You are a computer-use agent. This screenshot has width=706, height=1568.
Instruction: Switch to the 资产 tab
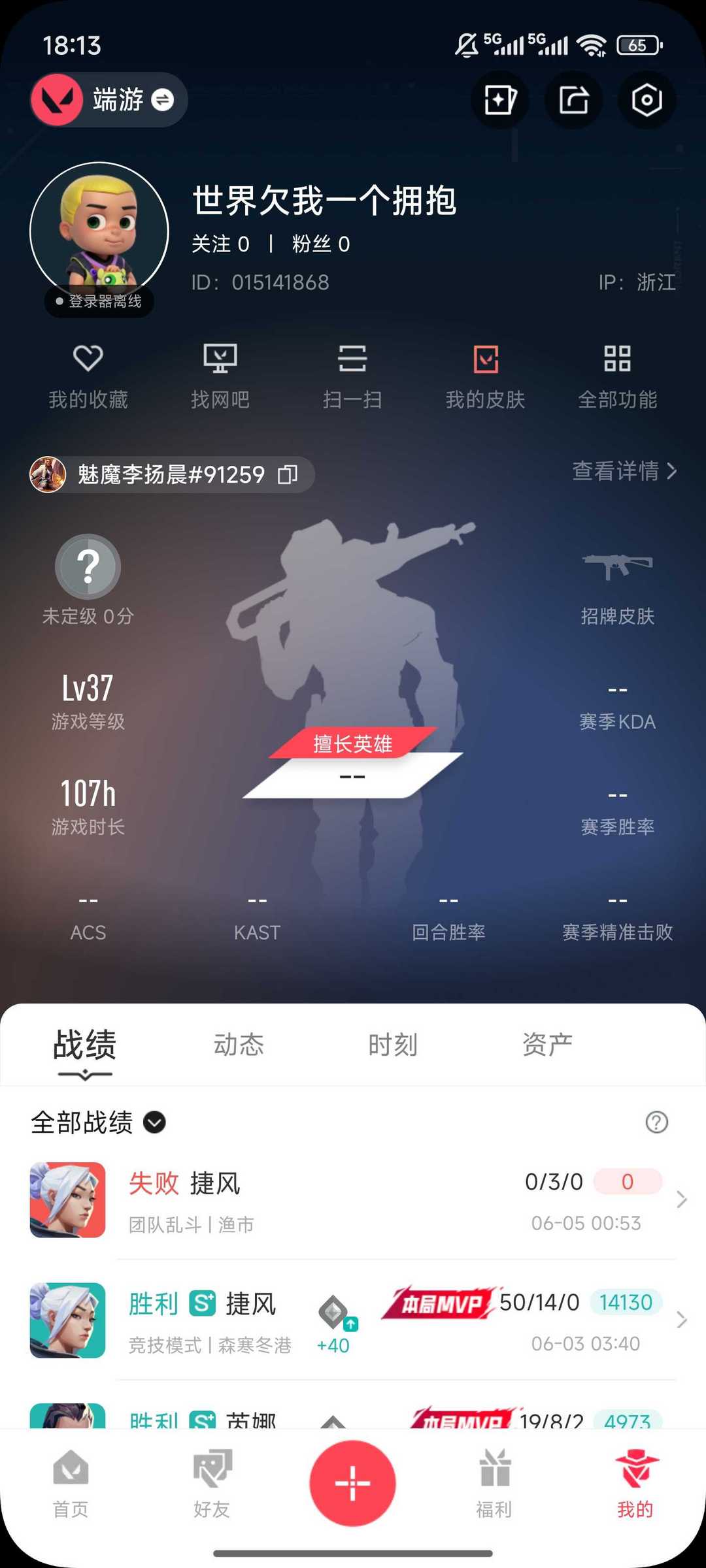coord(547,1045)
